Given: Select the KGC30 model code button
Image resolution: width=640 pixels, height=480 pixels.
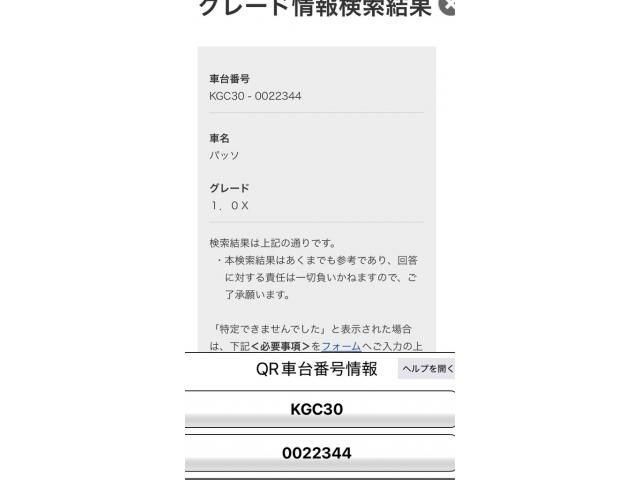Looking at the screenshot, I should [x=318, y=409].
